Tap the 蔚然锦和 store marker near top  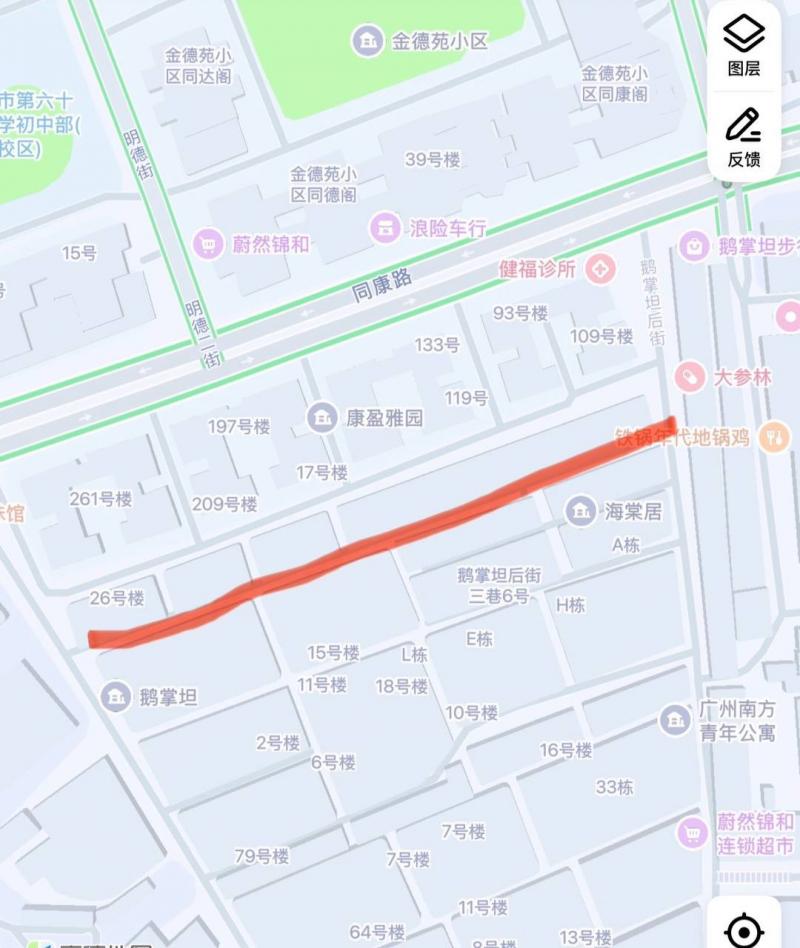[207, 245]
